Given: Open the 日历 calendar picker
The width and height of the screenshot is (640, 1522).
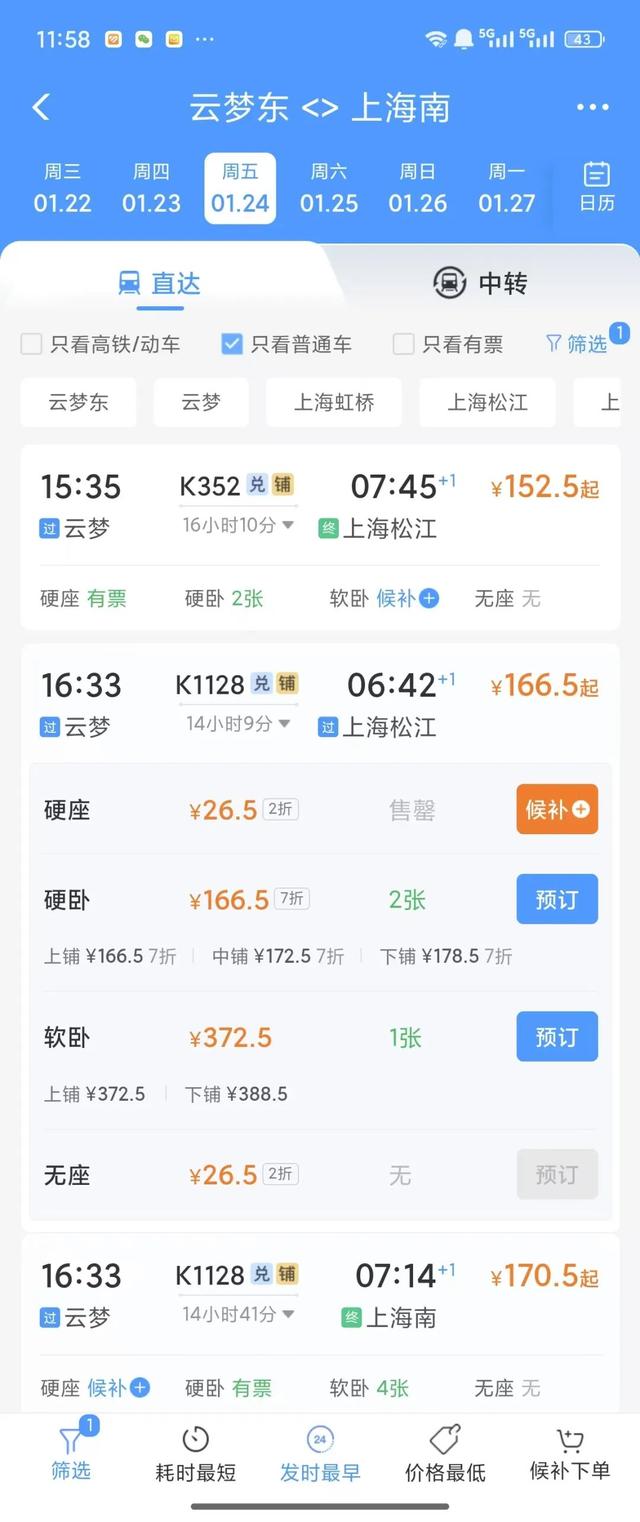Looking at the screenshot, I should tap(597, 186).
